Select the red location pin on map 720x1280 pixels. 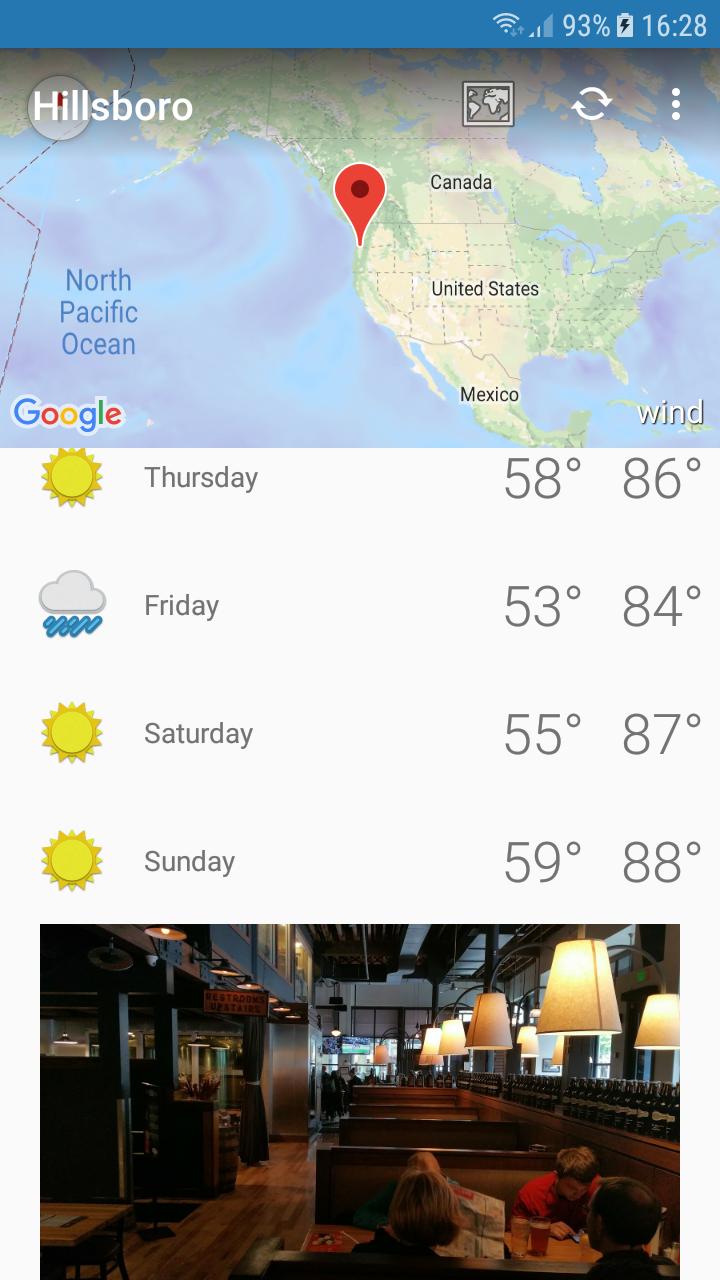[360, 197]
